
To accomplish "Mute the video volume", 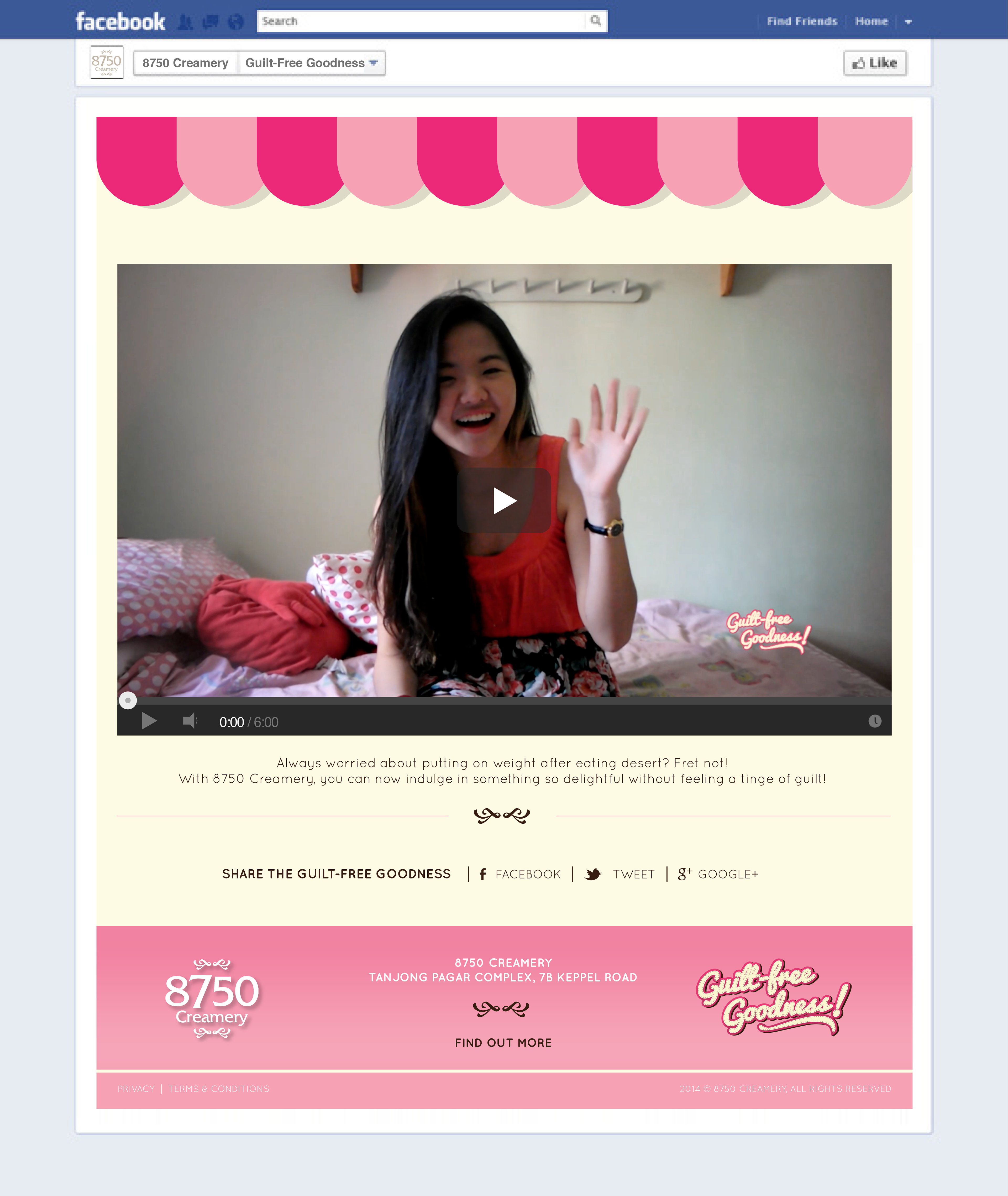I will click(x=190, y=721).
